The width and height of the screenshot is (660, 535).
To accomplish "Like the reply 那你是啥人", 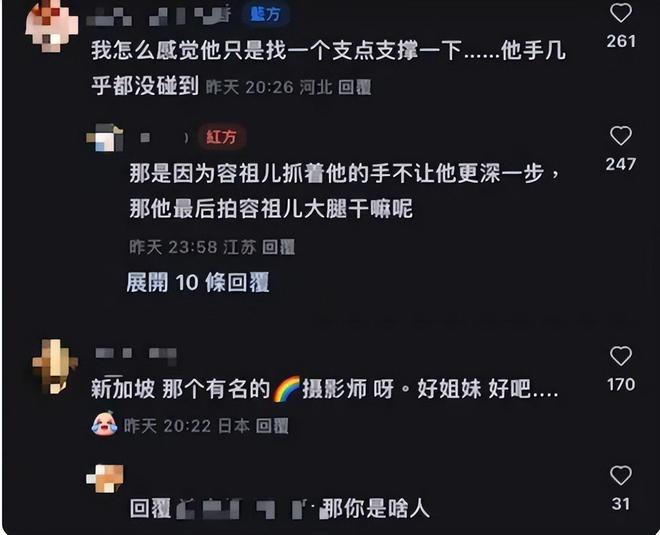I will [621, 476].
